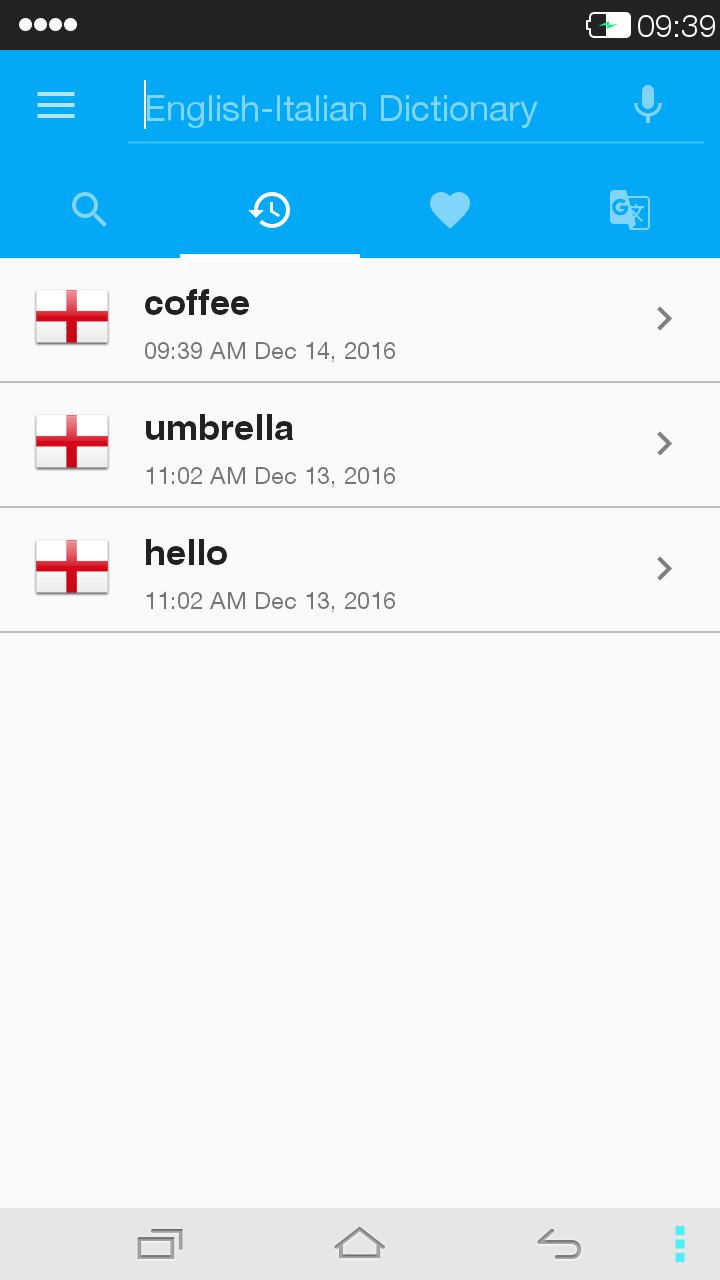
Task: Show recent apps
Action: [160, 1244]
